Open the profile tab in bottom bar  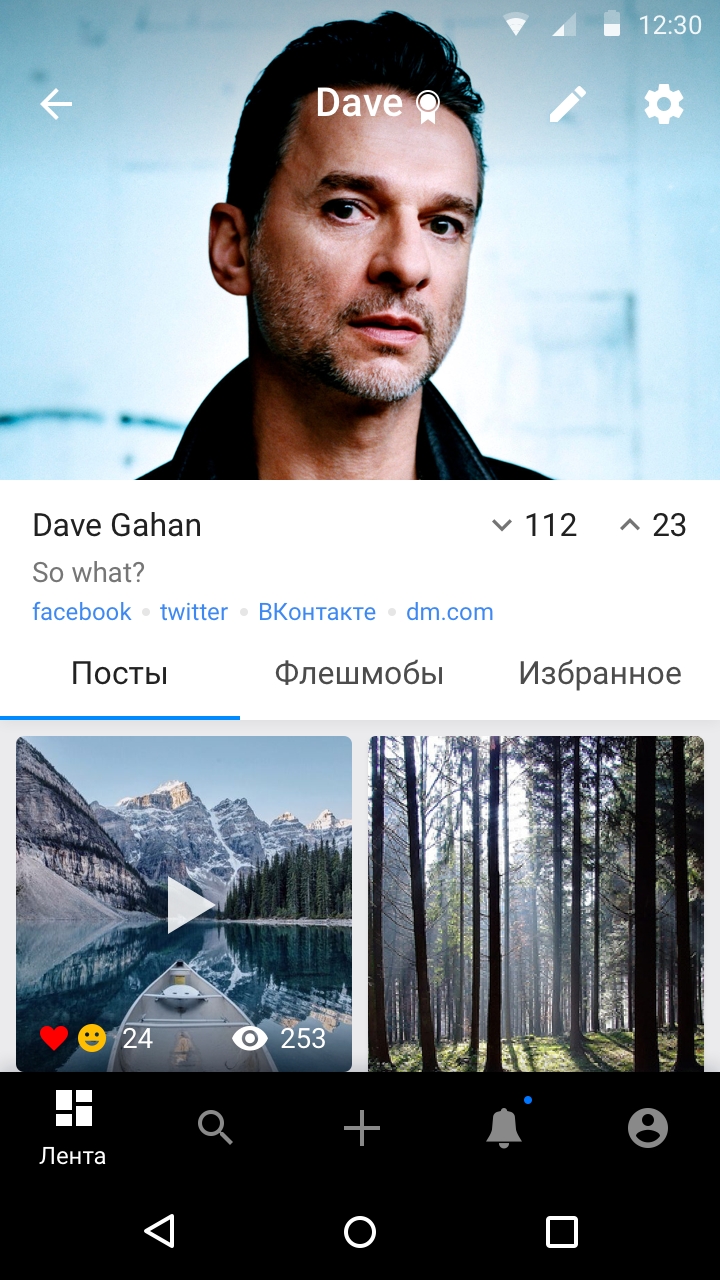coord(648,1128)
